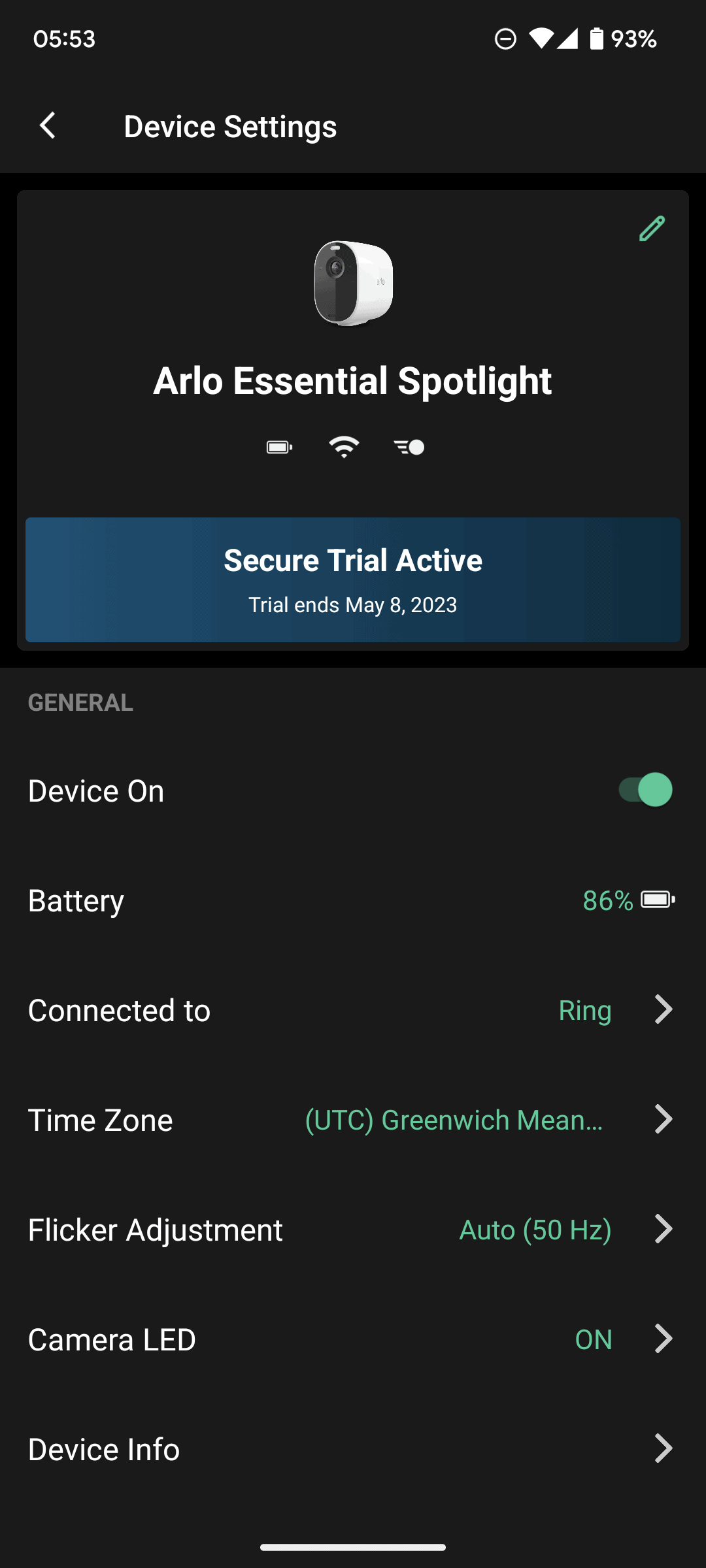706x1568 pixels.
Task: Change the Time Zone setting
Action: (x=353, y=1120)
